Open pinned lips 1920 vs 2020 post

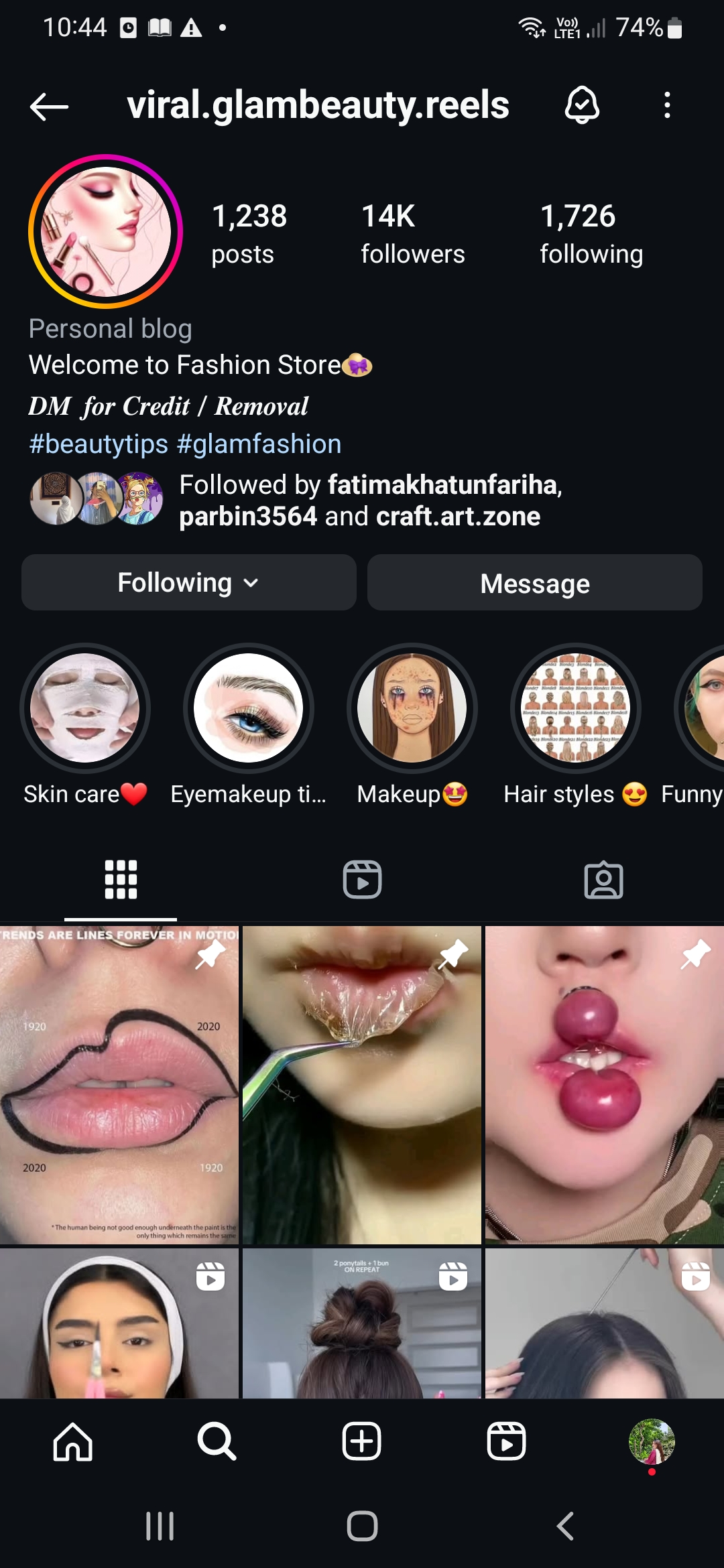(x=119, y=1086)
